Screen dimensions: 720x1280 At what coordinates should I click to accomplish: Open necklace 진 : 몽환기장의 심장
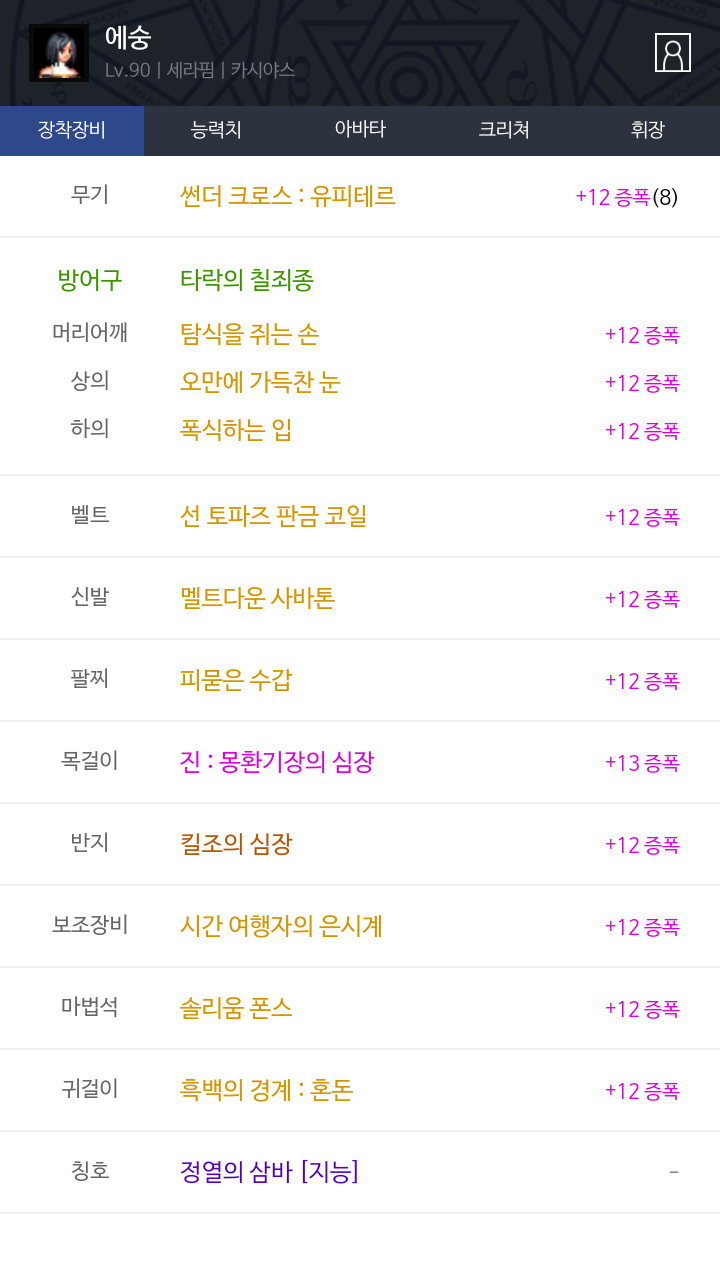pos(277,762)
